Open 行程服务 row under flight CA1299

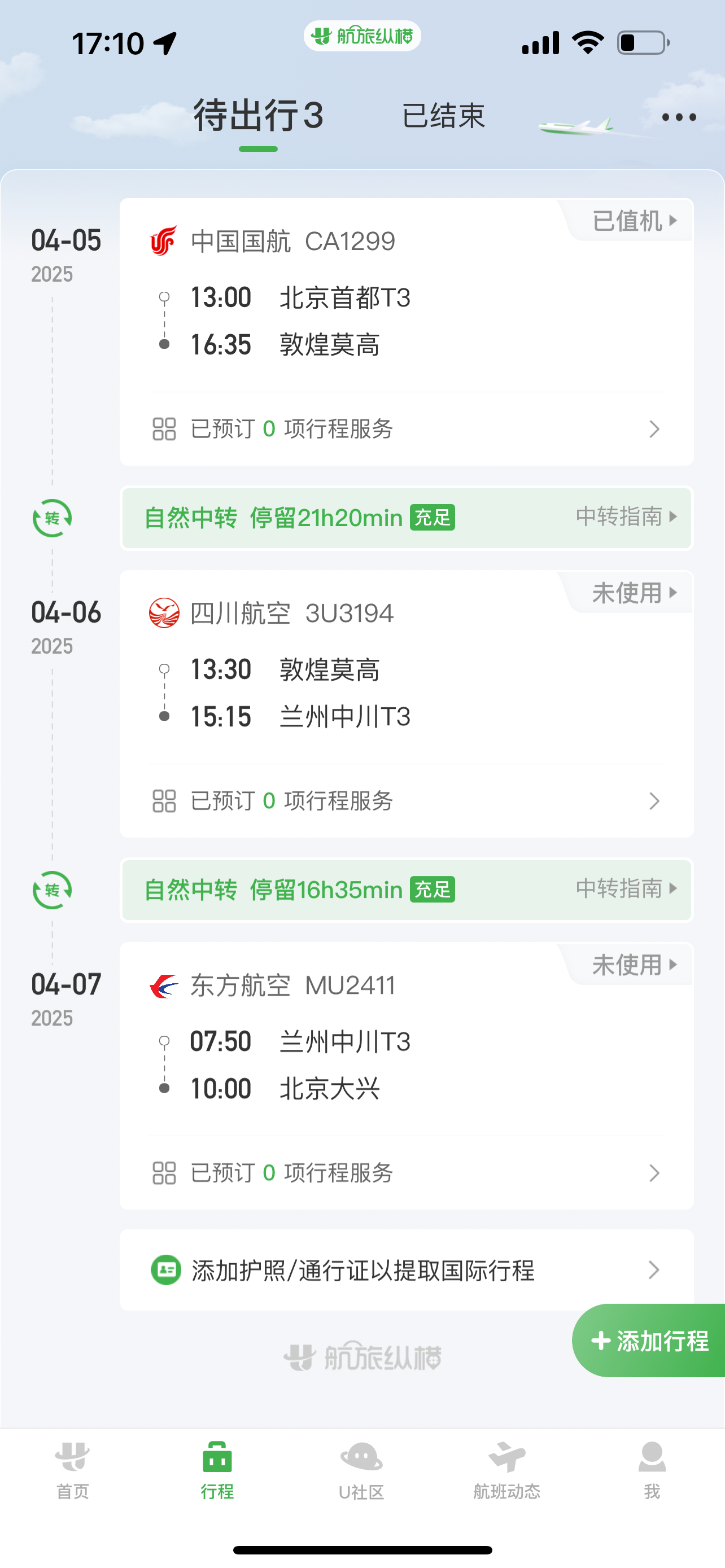pyautogui.click(x=407, y=429)
